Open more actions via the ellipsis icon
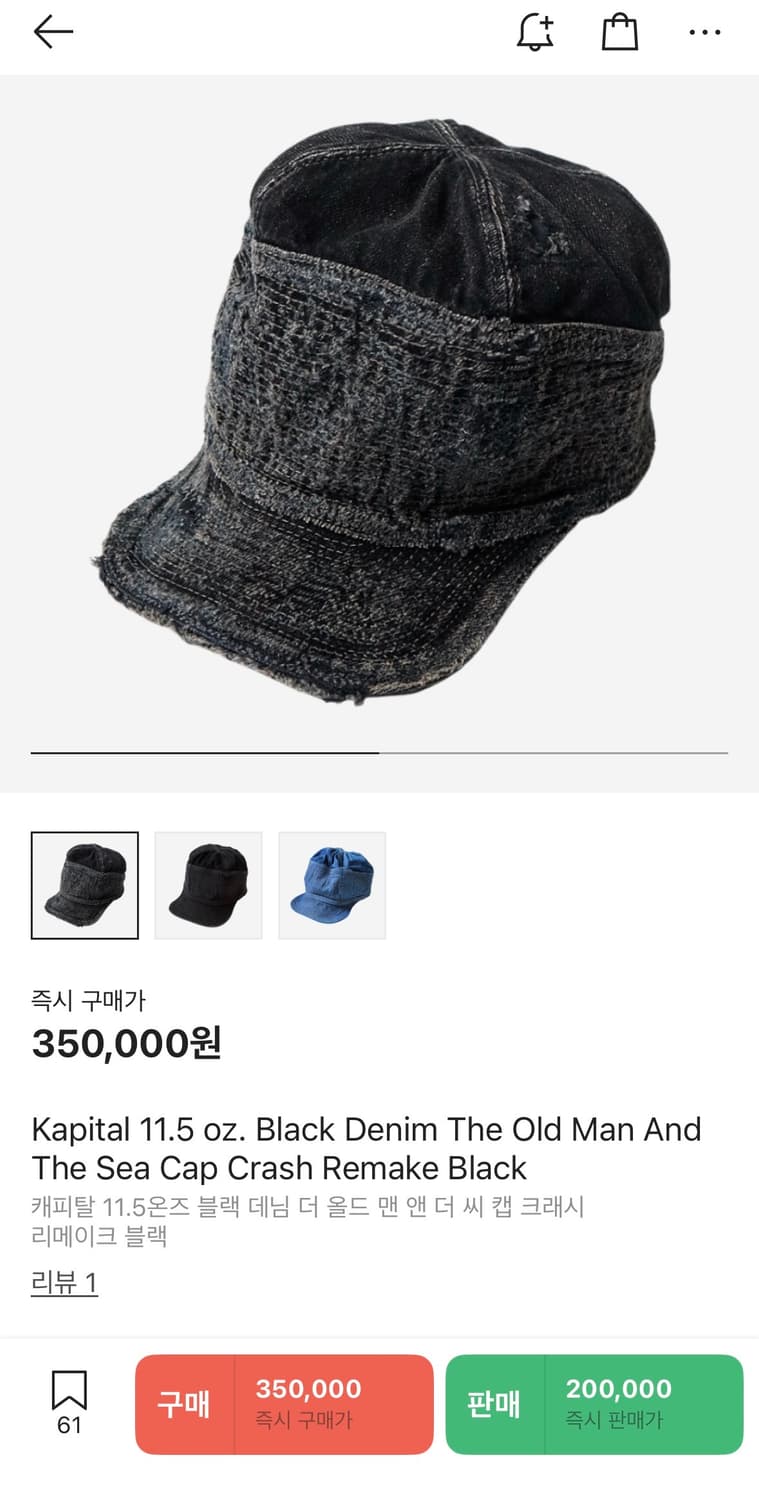 (705, 31)
